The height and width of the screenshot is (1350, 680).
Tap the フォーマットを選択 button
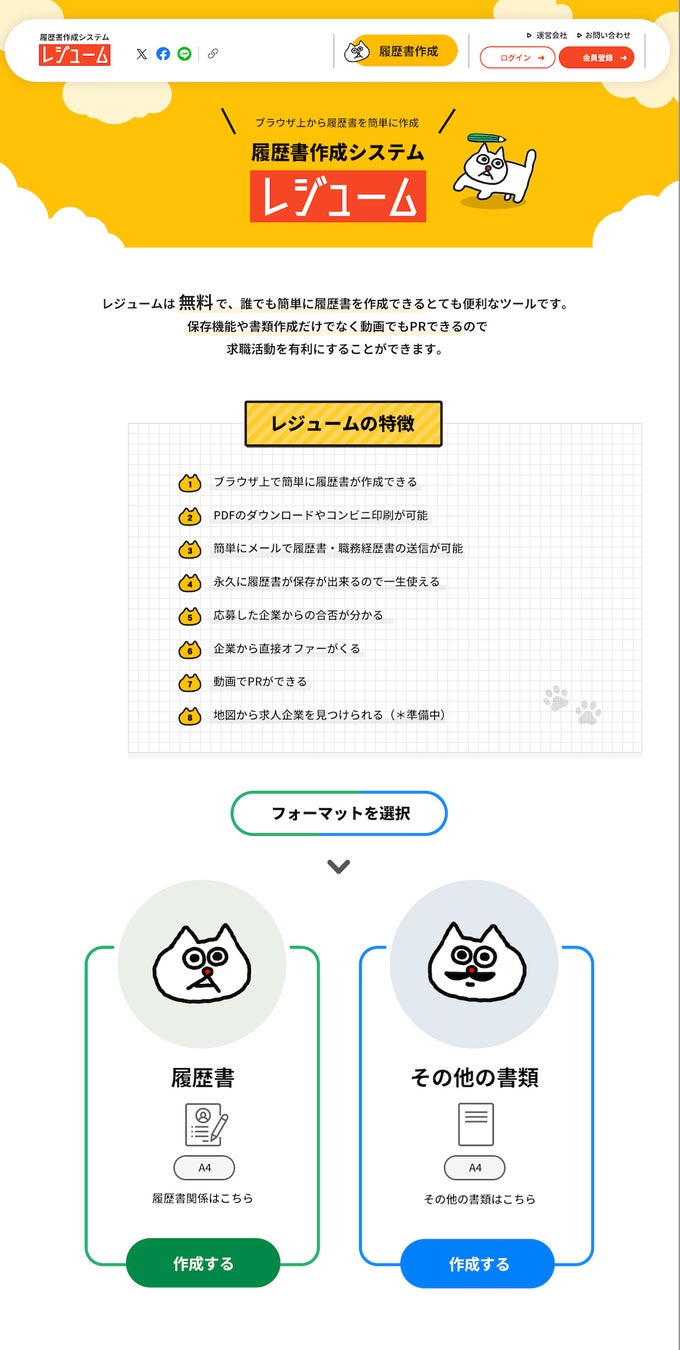tap(339, 813)
